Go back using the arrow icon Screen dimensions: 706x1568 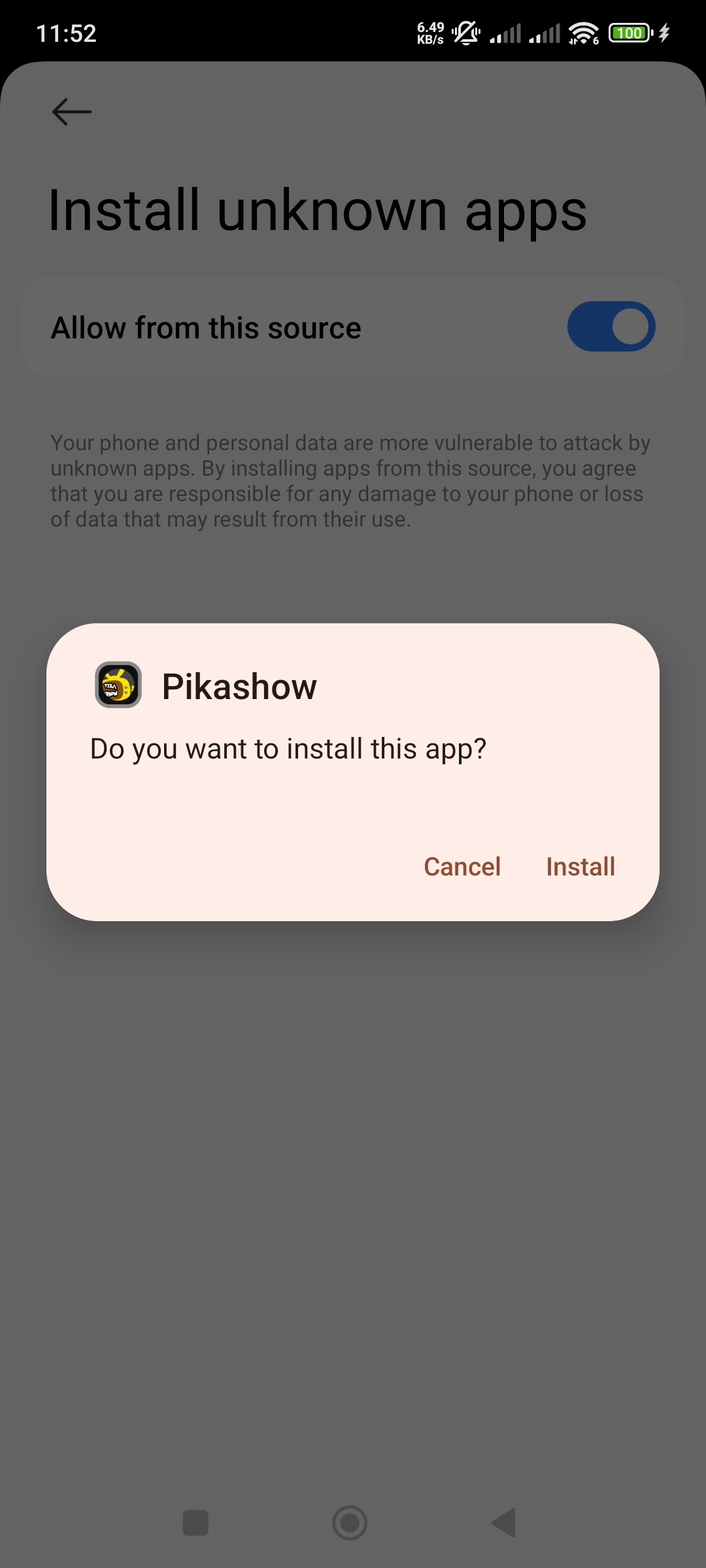point(72,112)
